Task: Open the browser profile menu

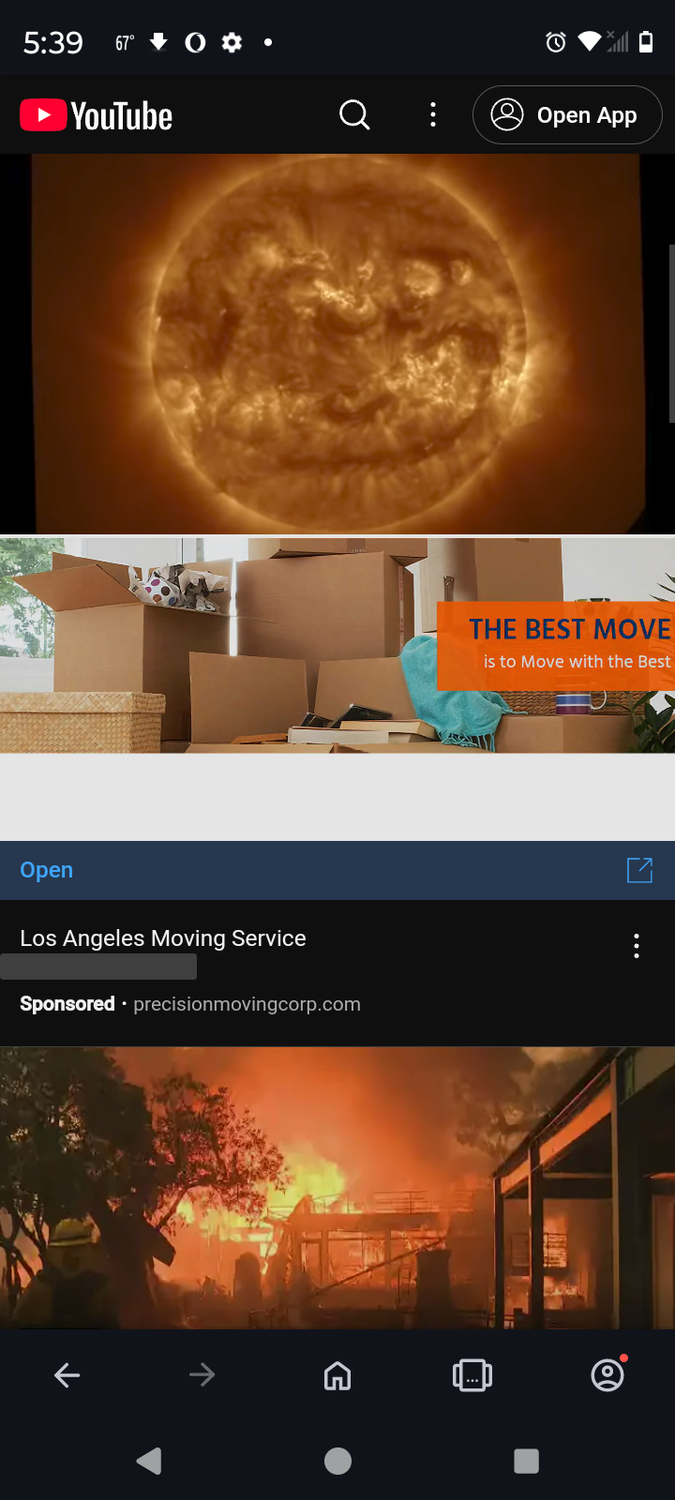Action: click(607, 1376)
